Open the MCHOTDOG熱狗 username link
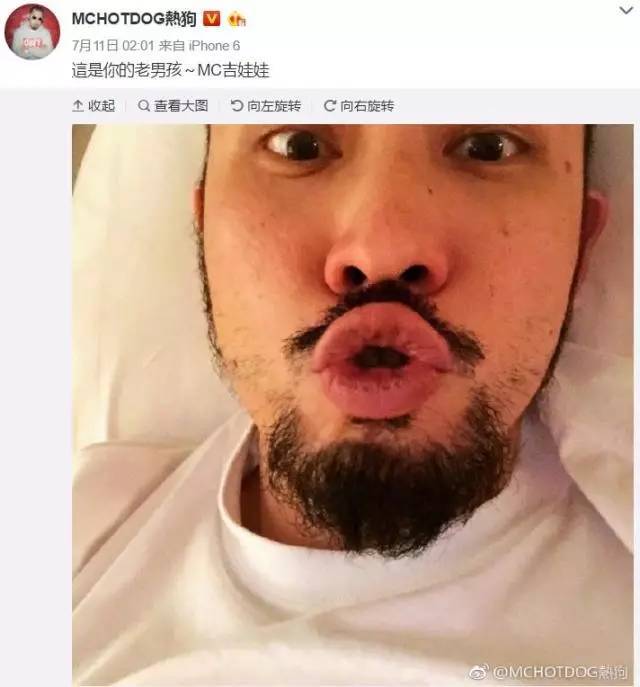Viewport: 640px width, 687px height. coord(135,18)
